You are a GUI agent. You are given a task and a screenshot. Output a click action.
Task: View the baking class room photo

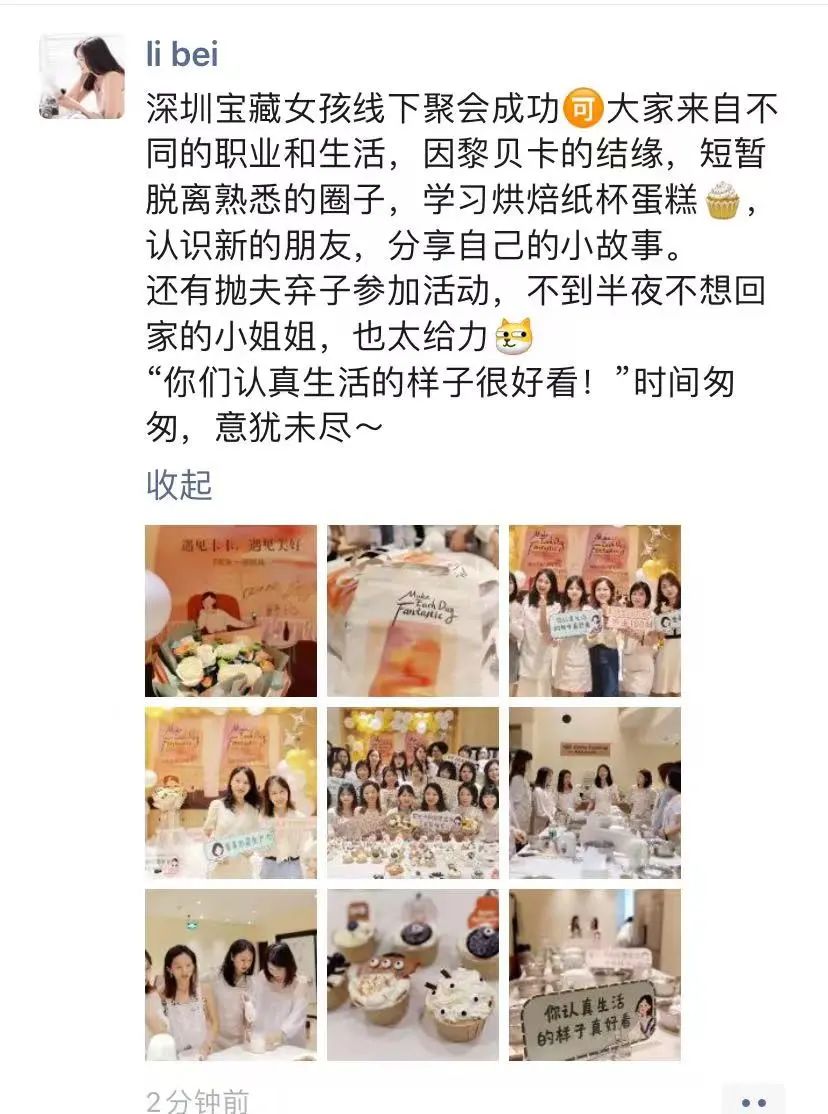click(x=595, y=793)
